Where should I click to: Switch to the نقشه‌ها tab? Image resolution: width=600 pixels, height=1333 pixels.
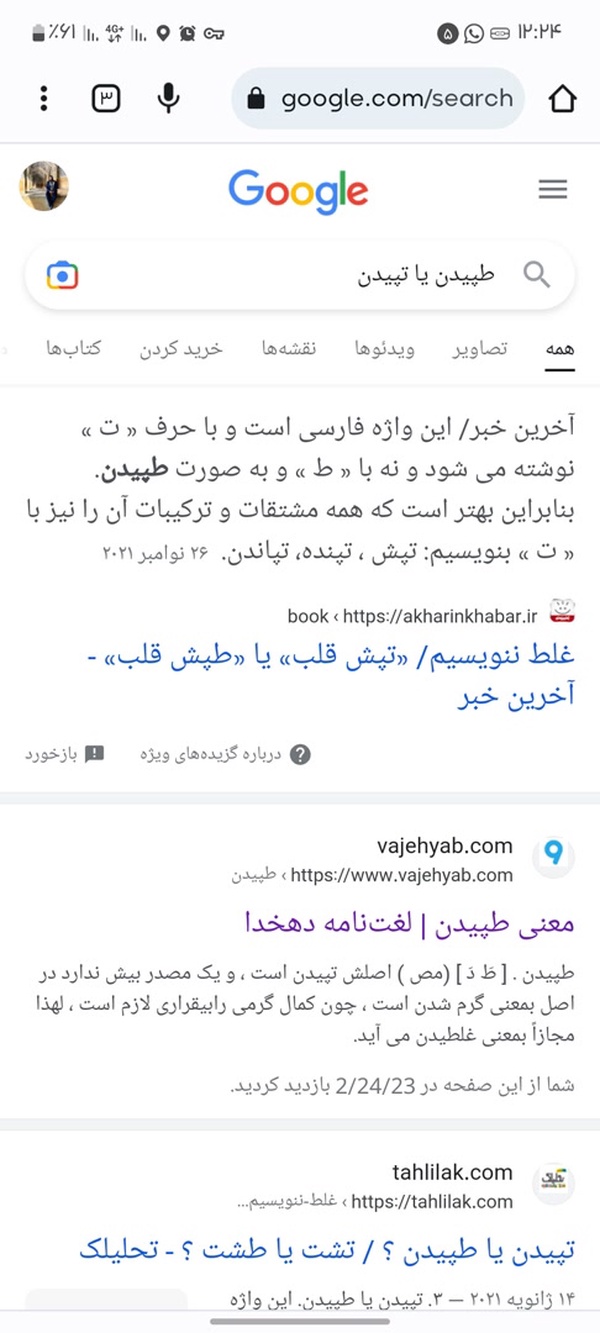(289, 348)
